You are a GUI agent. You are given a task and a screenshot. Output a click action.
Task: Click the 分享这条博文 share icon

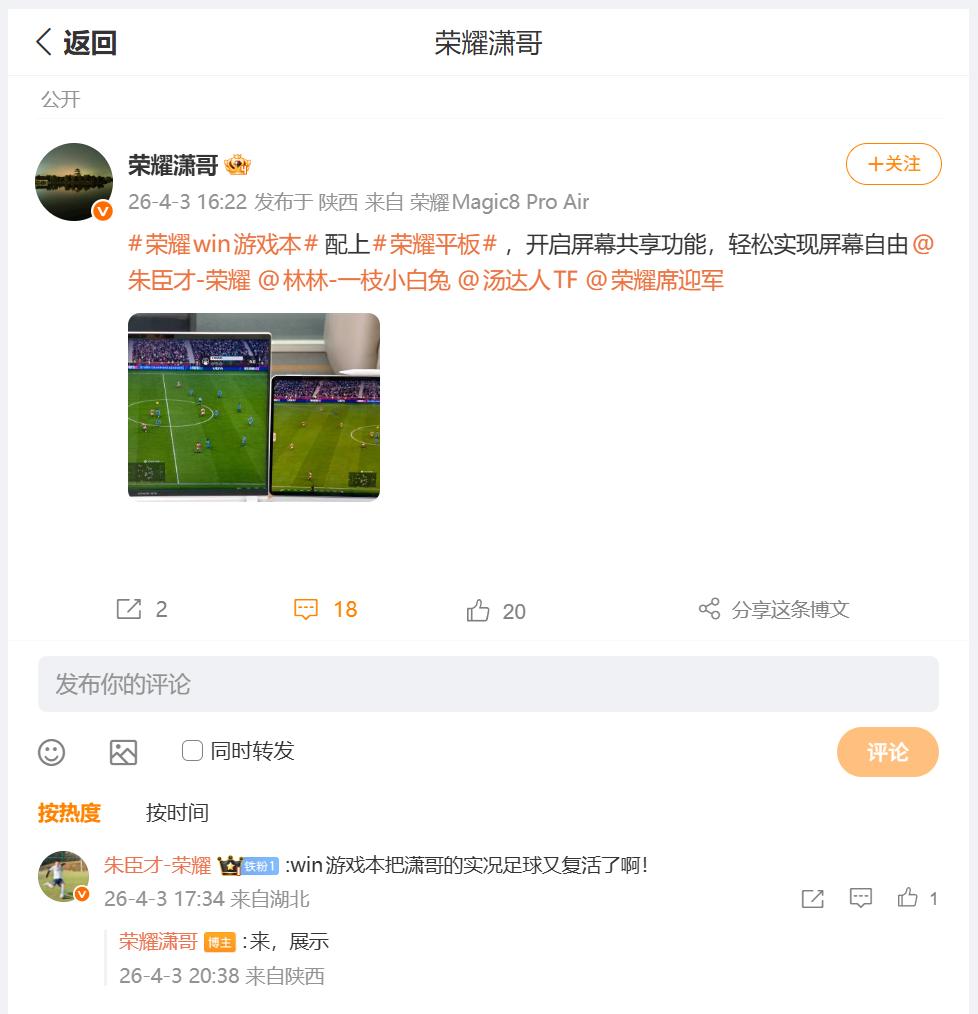click(712, 608)
